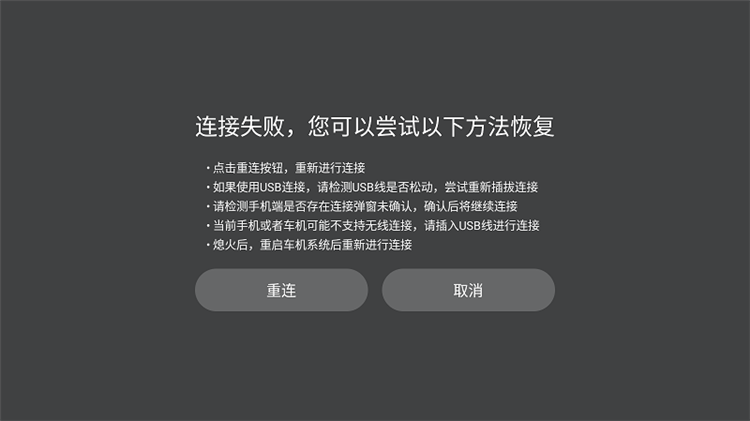Tap the 重连 button to reconnect
This screenshot has width=750, height=421.
281,290
